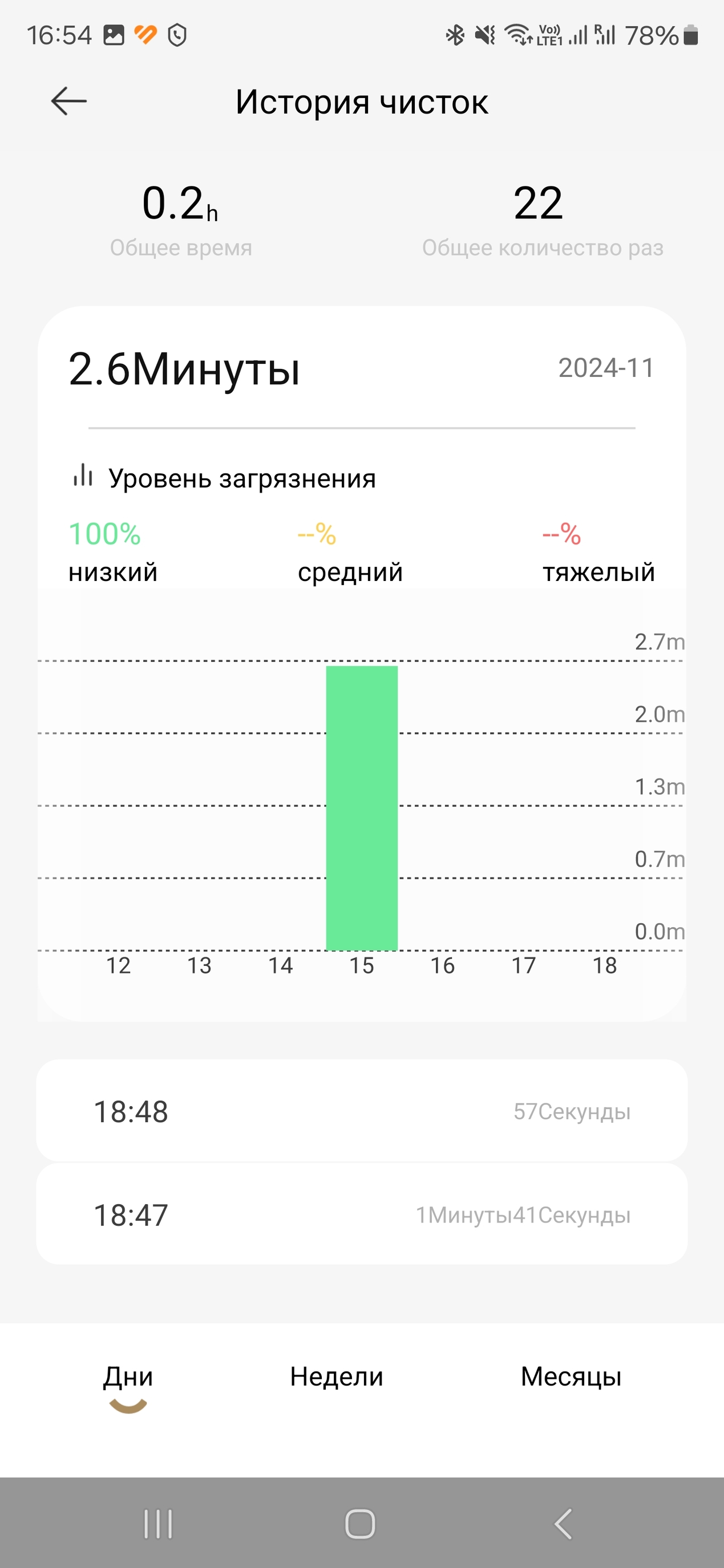Tap the system home button
Image resolution: width=724 pixels, height=1568 pixels.
click(361, 1524)
